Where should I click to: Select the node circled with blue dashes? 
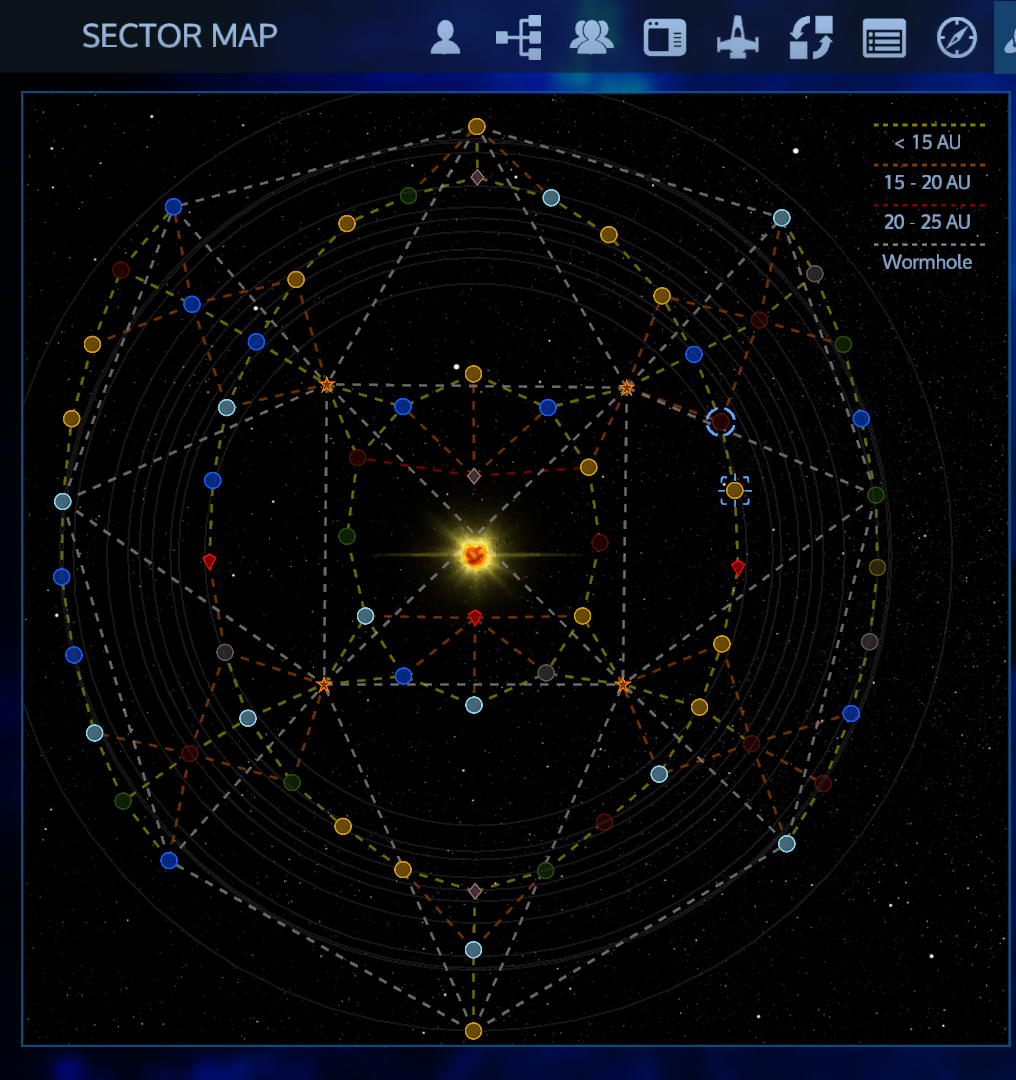(721, 422)
